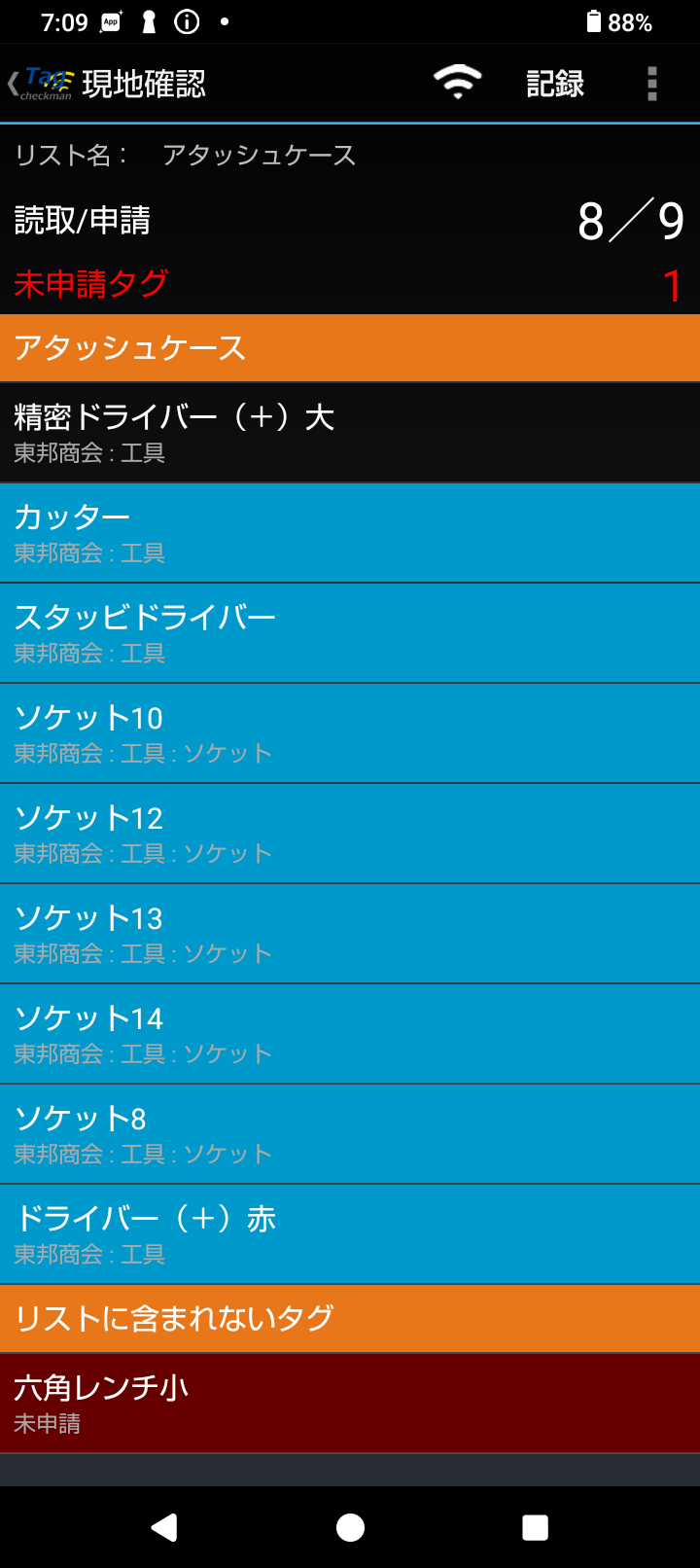
Task: Tap the ソケット10 row
Action: [350, 733]
